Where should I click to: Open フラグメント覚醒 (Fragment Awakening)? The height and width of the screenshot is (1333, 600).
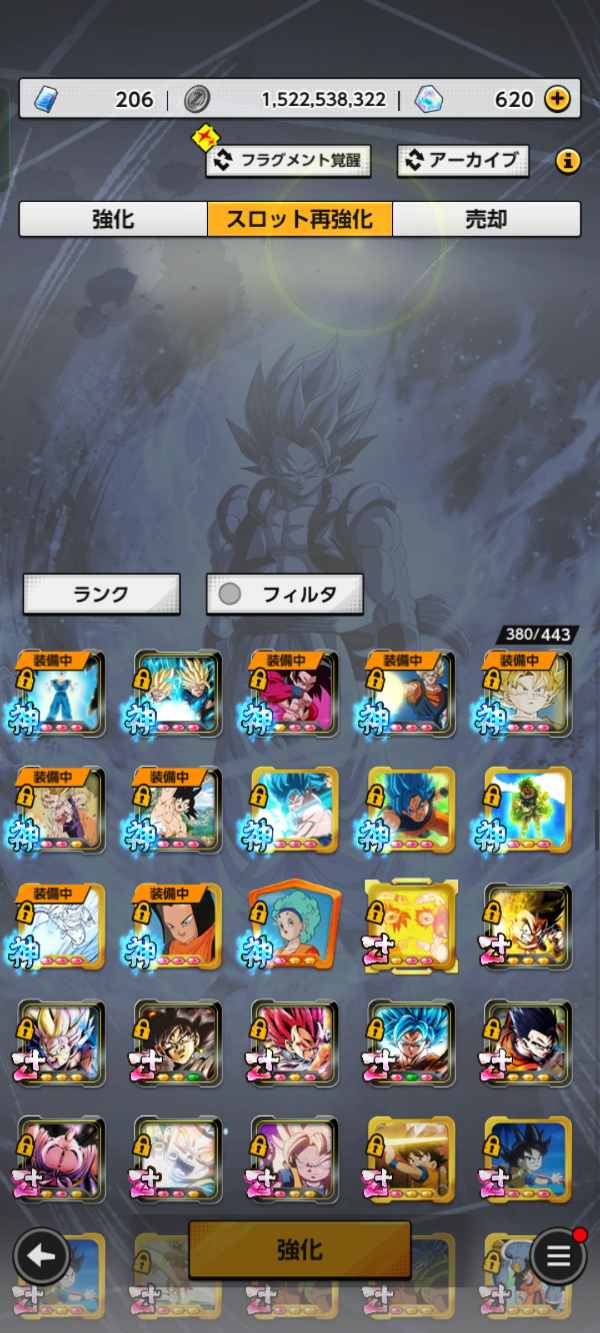pos(288,160)
